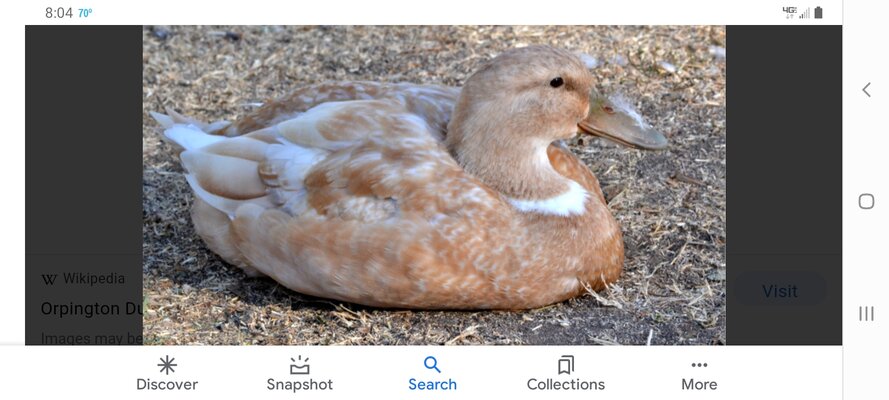The image size is (889, 400).
Task: Go to the Collections tab
Action: click(x=565, y=373)
